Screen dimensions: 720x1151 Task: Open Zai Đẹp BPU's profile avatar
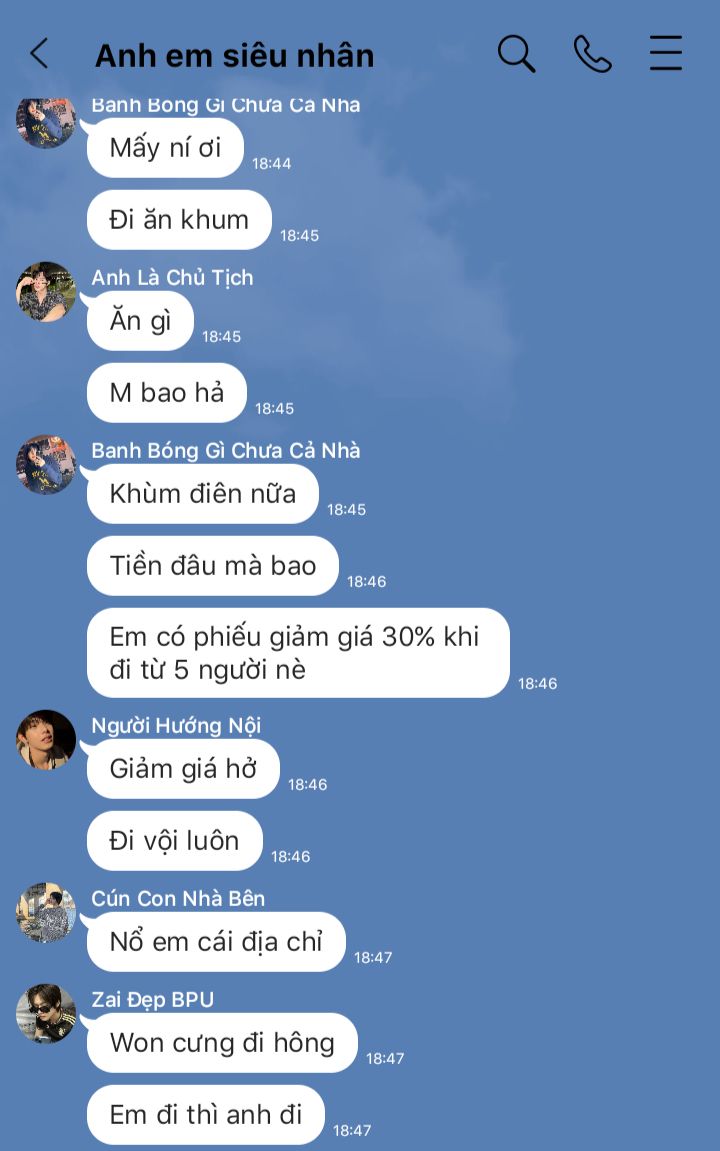point(46,1013)
